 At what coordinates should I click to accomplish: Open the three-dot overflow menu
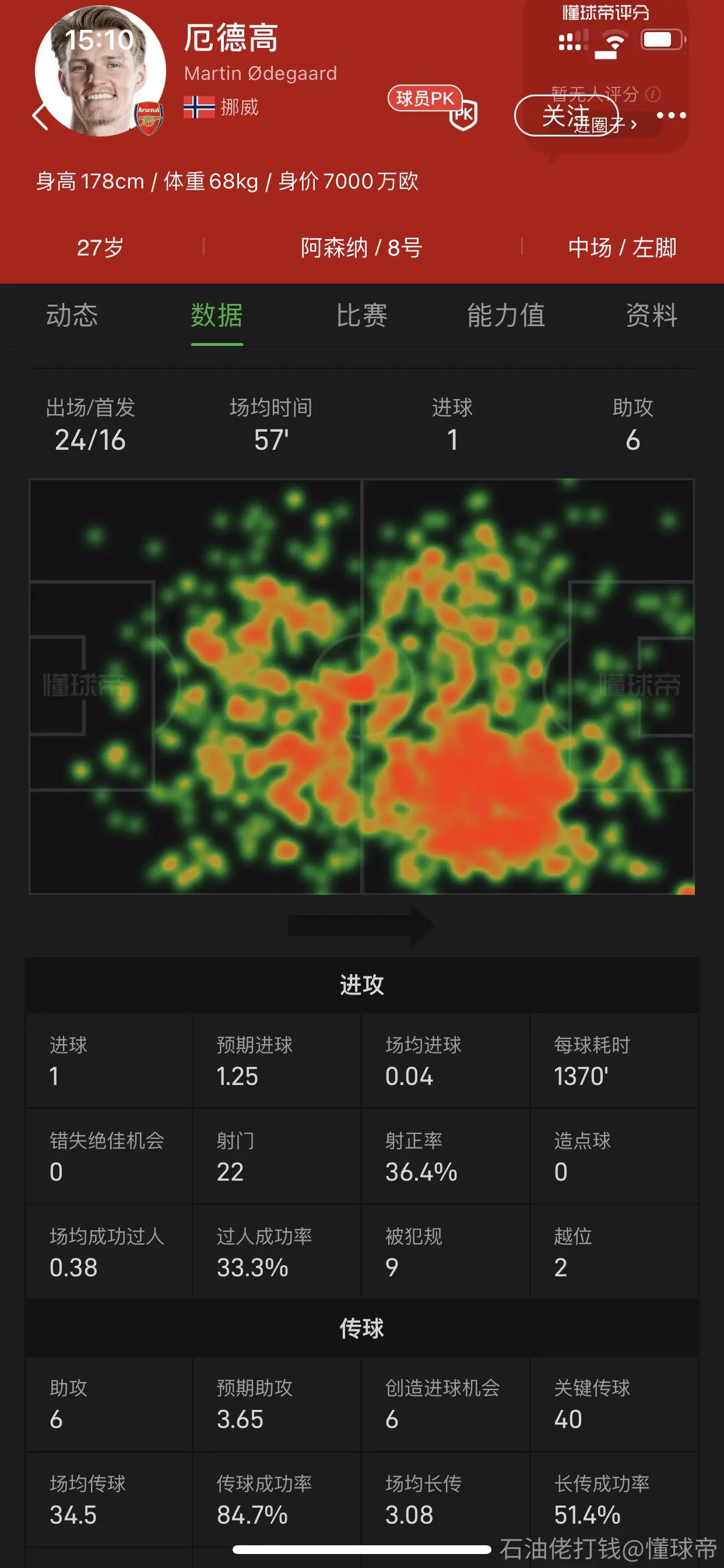pos(671,115)
